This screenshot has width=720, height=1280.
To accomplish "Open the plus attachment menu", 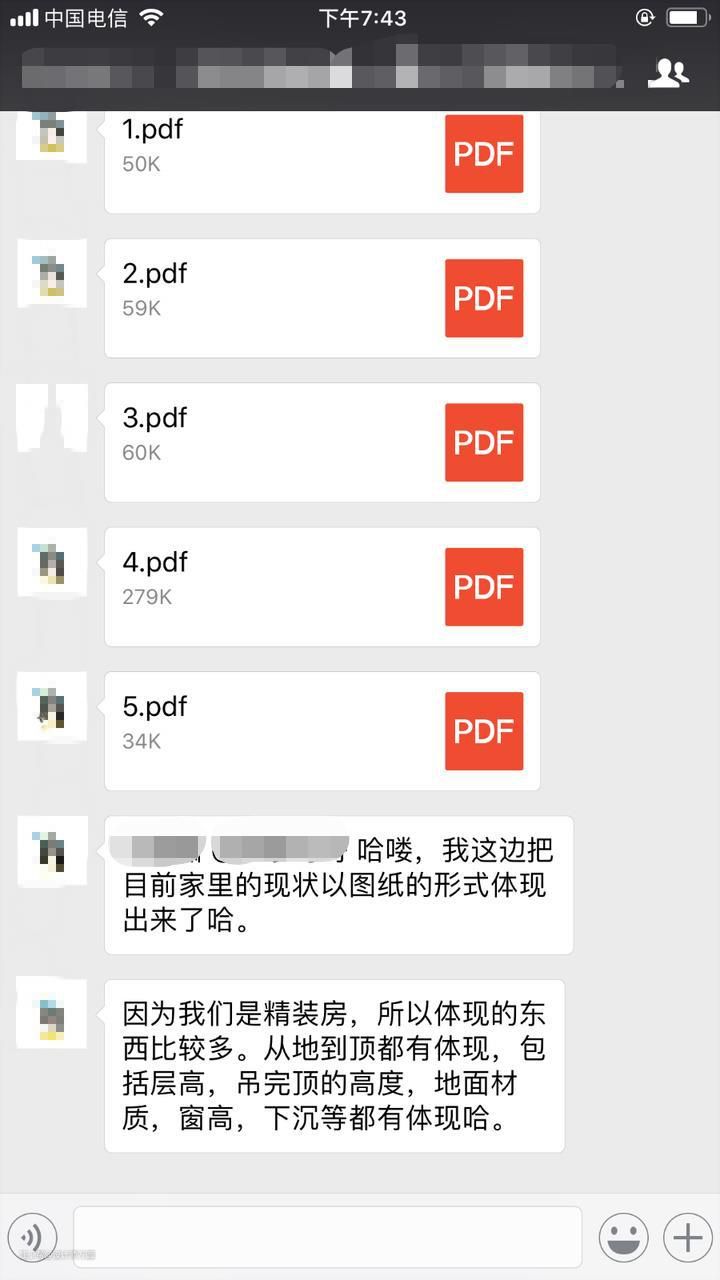I will (x=688, y=1237).
